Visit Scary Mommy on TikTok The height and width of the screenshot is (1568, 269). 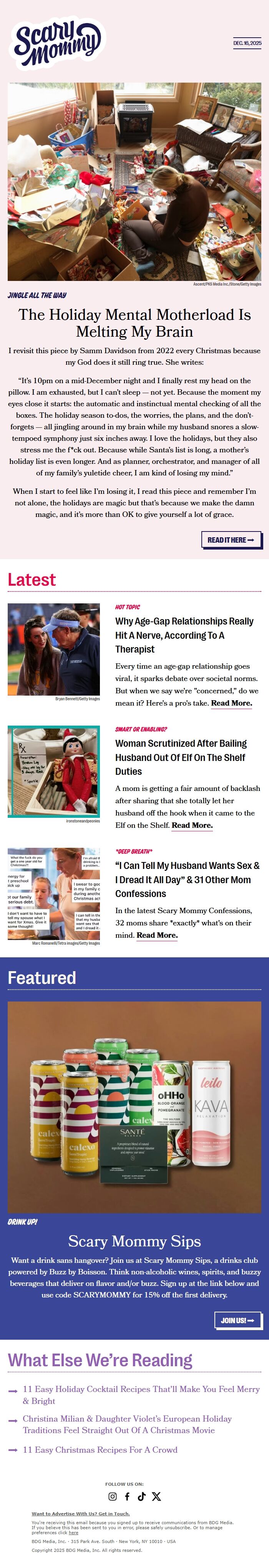point(141,1496)
